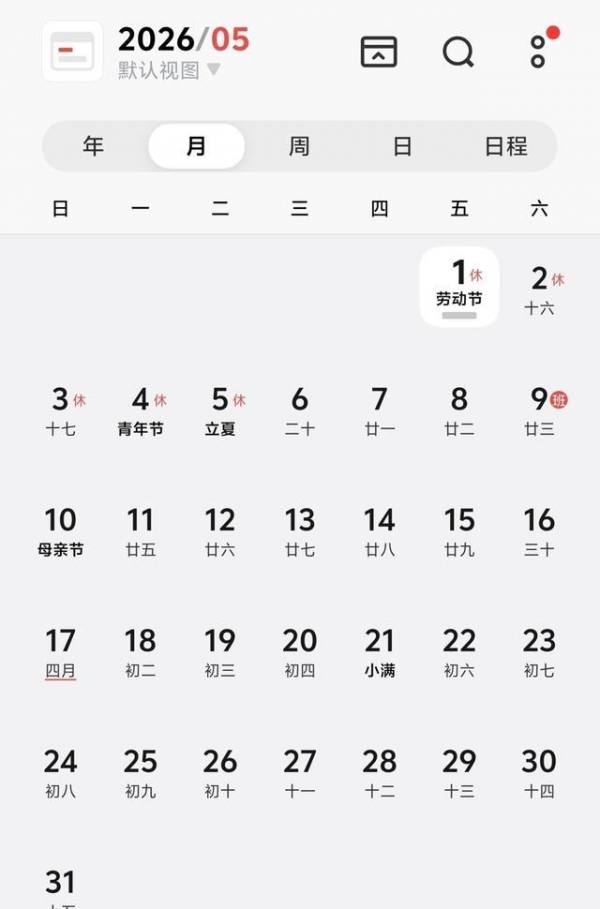Select May 17 marked 四月
600x909 pixels.
(60, 652)
